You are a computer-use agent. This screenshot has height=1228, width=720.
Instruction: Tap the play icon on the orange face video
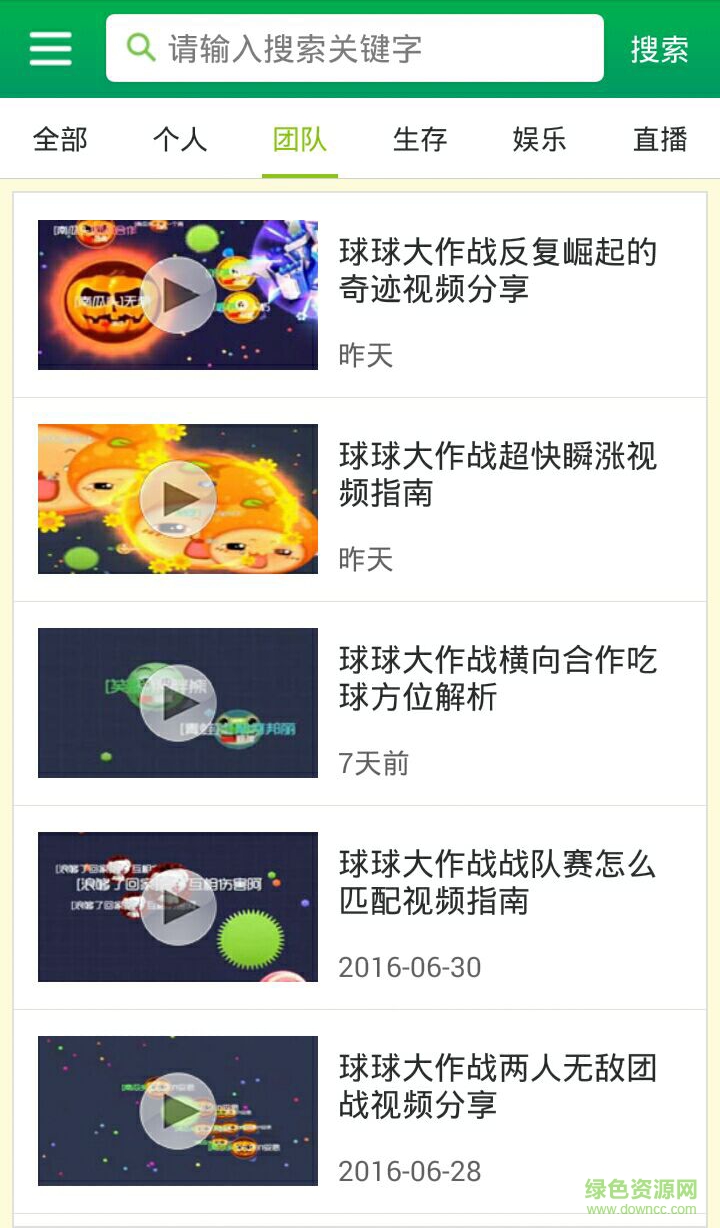point(178,498)
